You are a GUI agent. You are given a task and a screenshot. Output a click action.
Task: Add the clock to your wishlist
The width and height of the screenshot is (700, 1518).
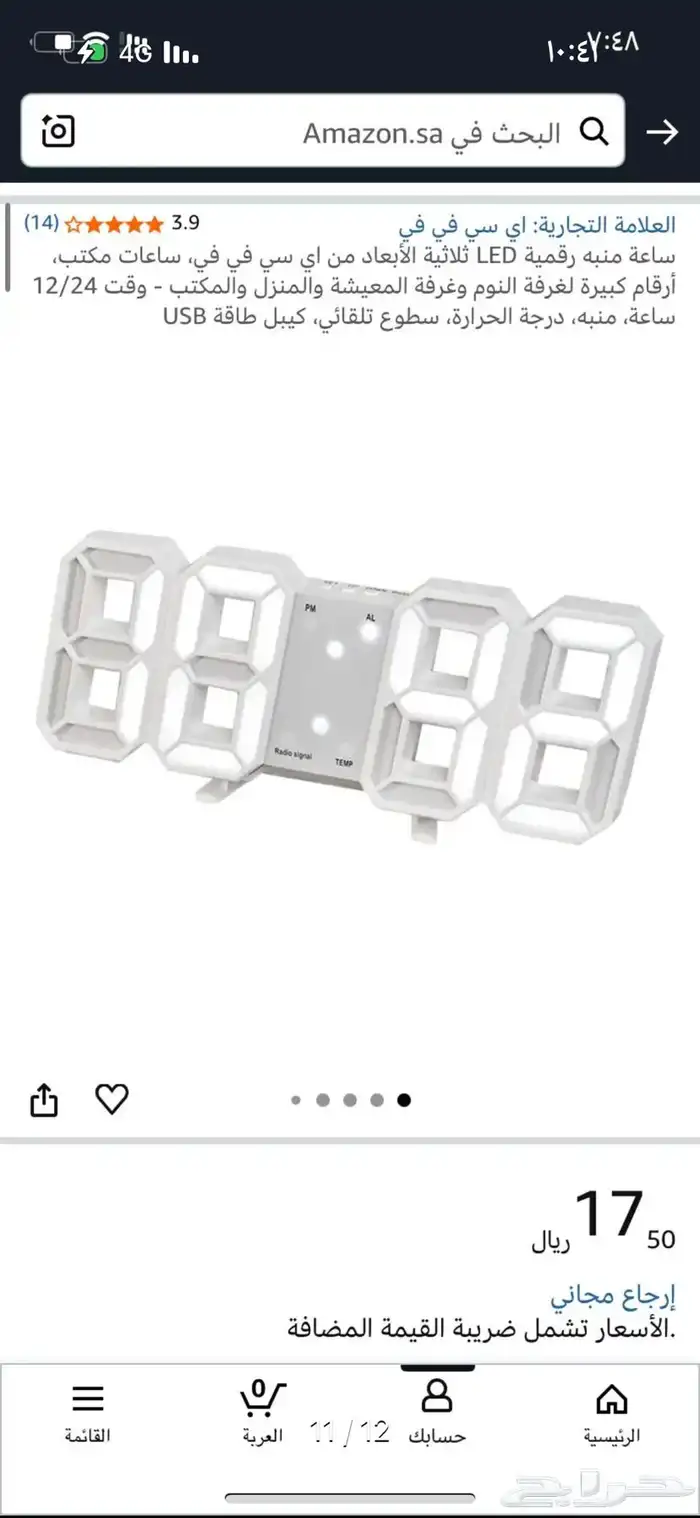[x=112, y=1100]
